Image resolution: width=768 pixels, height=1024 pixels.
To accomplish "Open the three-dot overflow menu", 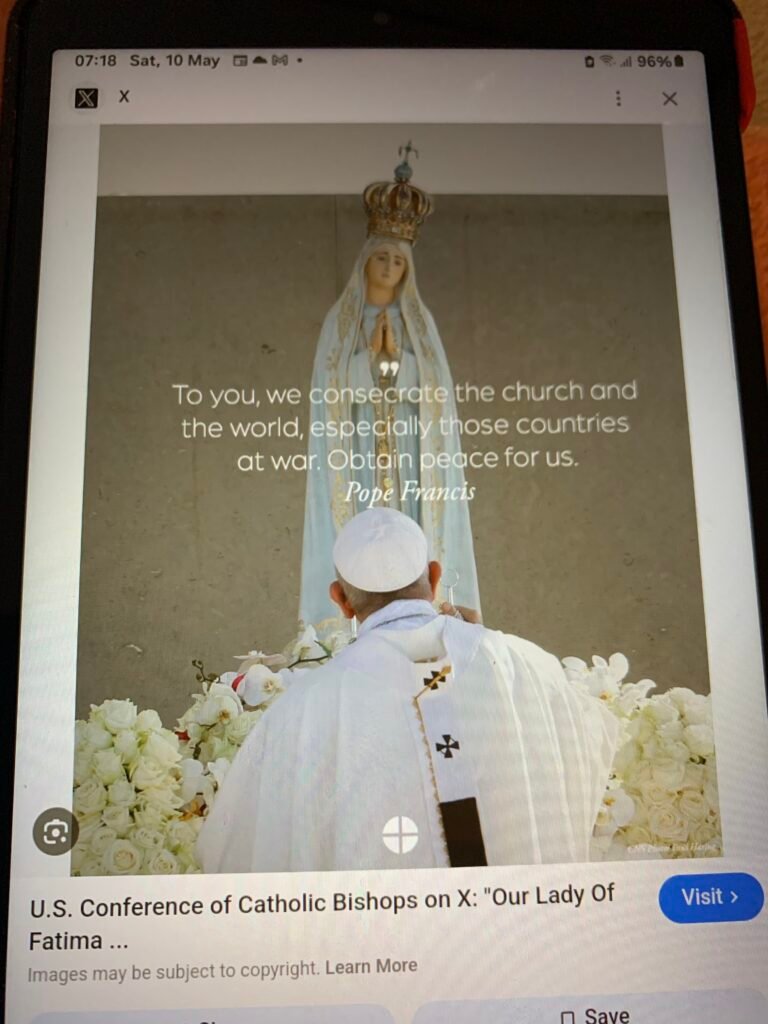I will click(618, 98).
